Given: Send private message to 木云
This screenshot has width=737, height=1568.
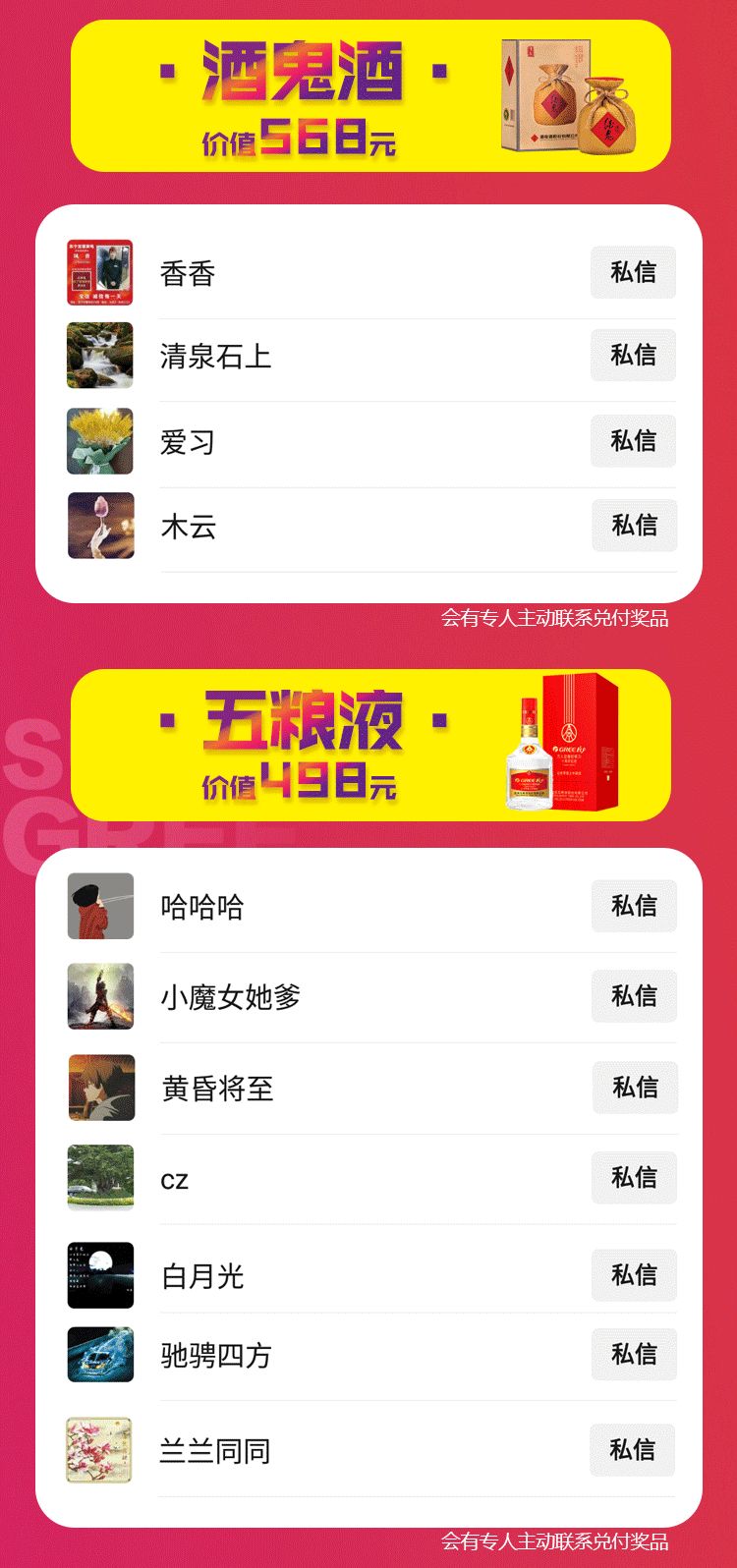Looking at the screenshot, I should [x=634, y=526].
